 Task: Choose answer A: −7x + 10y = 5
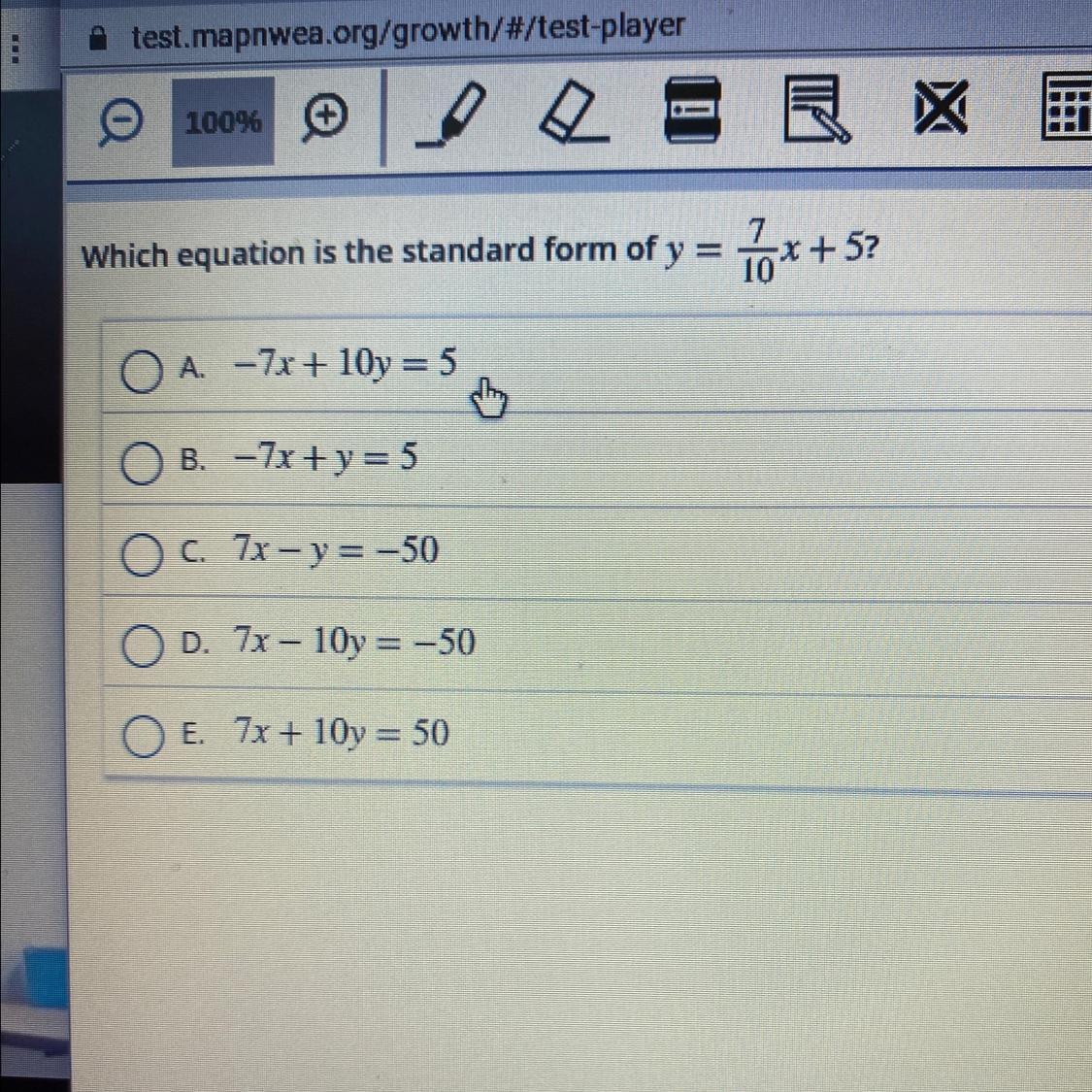[141, 374]
